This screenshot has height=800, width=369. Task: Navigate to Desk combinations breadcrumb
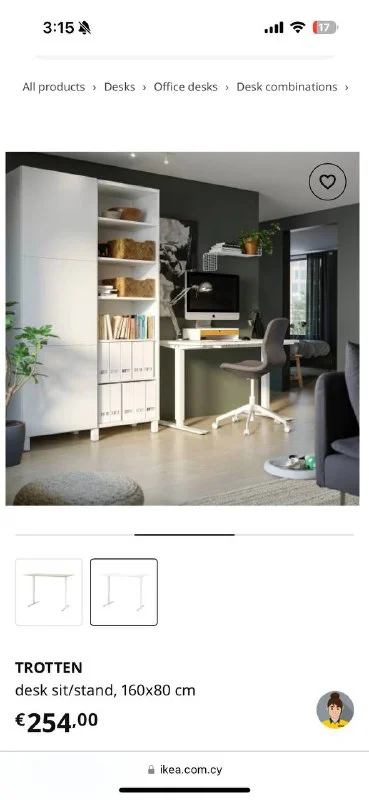point(286,87)
